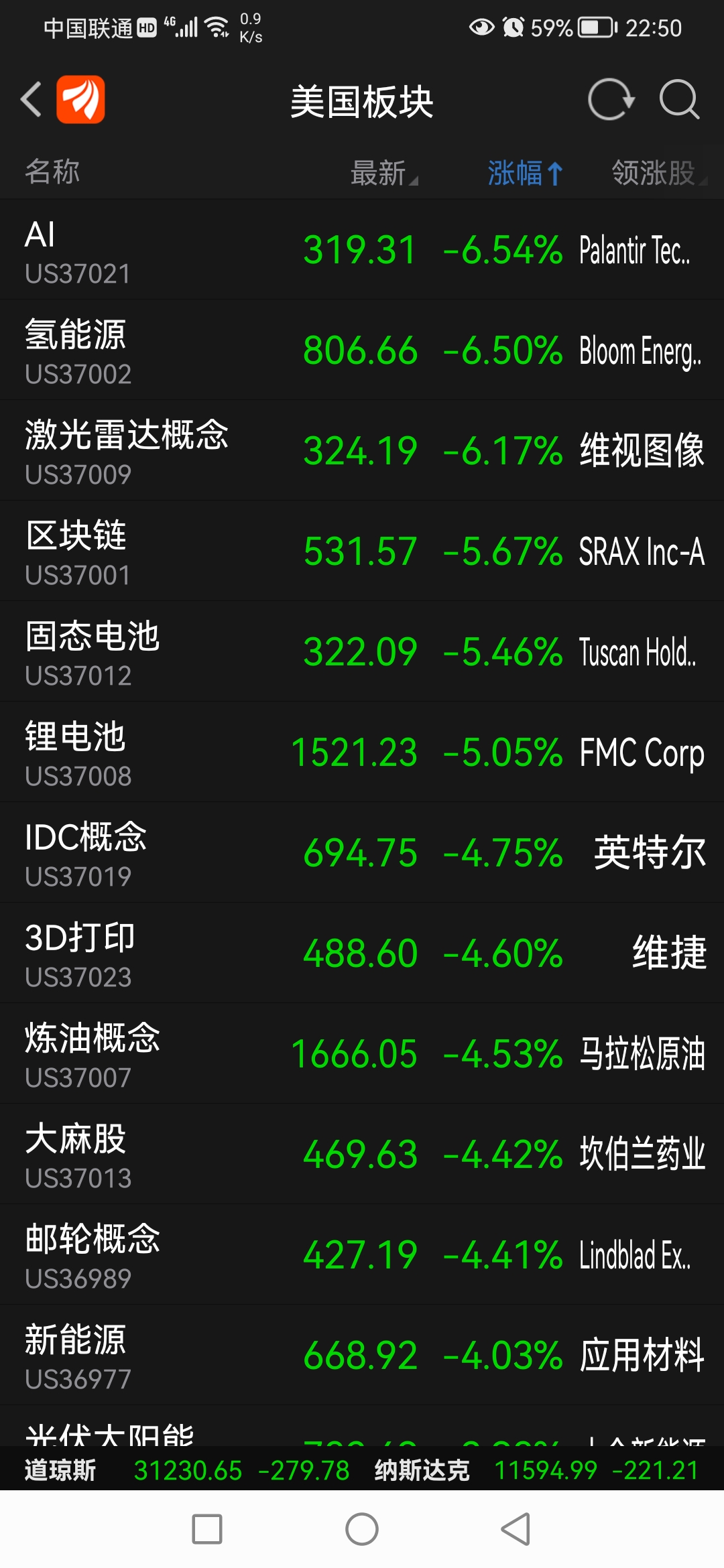View 激光雷达概念 sector details

(362, 450)
